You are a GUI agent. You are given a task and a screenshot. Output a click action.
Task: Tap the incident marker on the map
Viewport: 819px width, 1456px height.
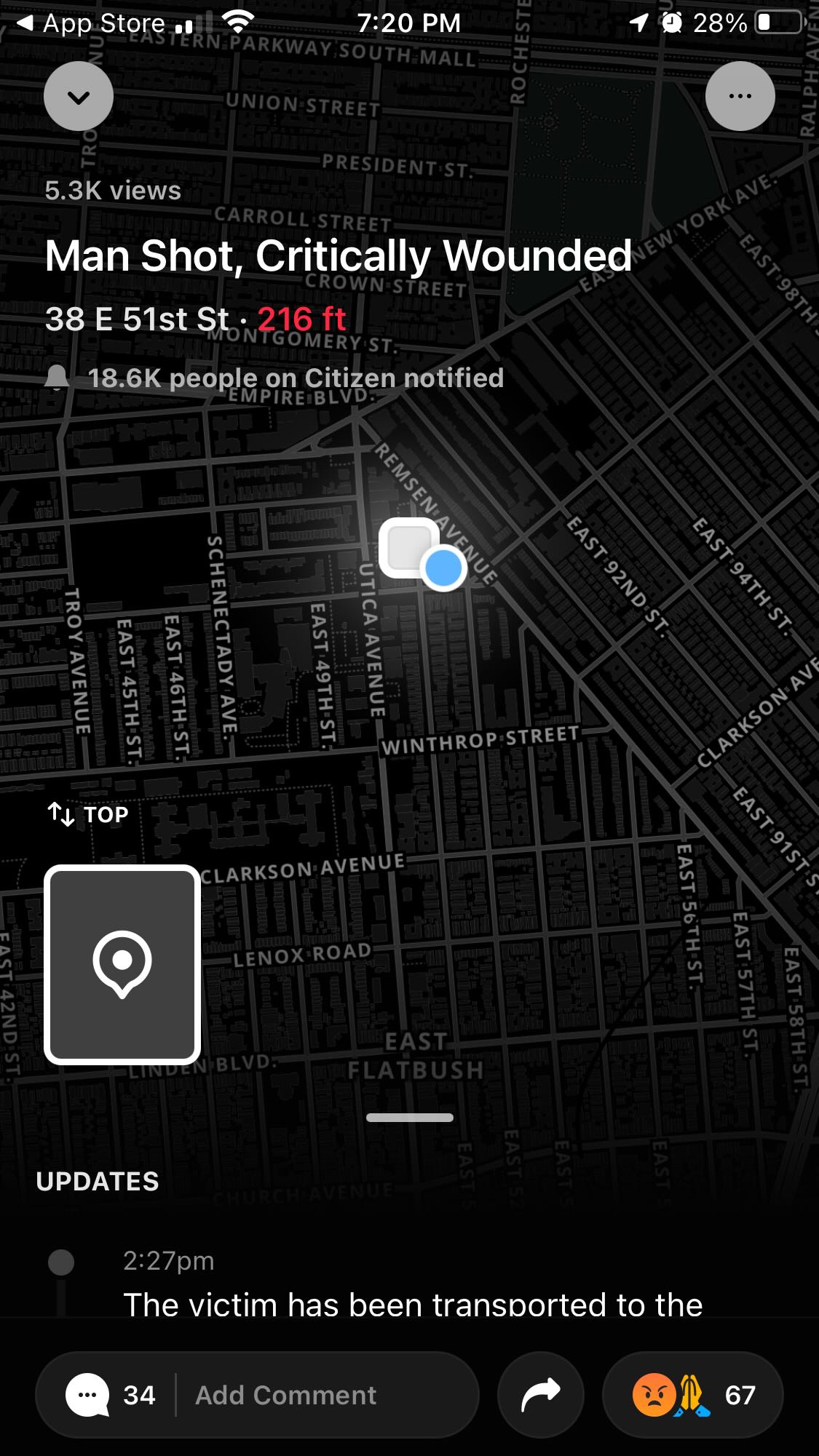point(409,549)
